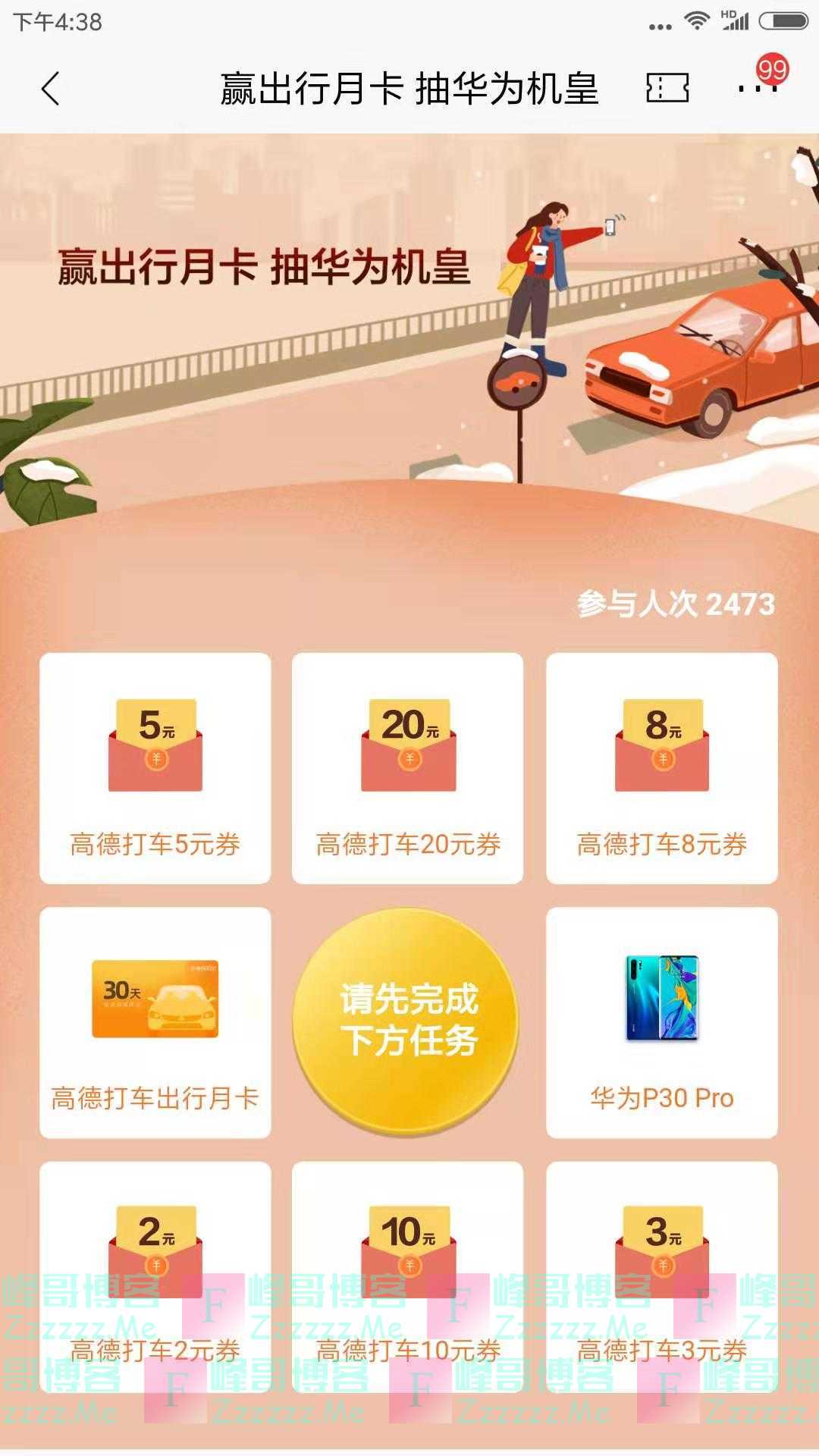This screenshot has height=1456, width=819.
Task: Tap the gold 请先完成下方任务 draw button
Action: [407, 1021]
